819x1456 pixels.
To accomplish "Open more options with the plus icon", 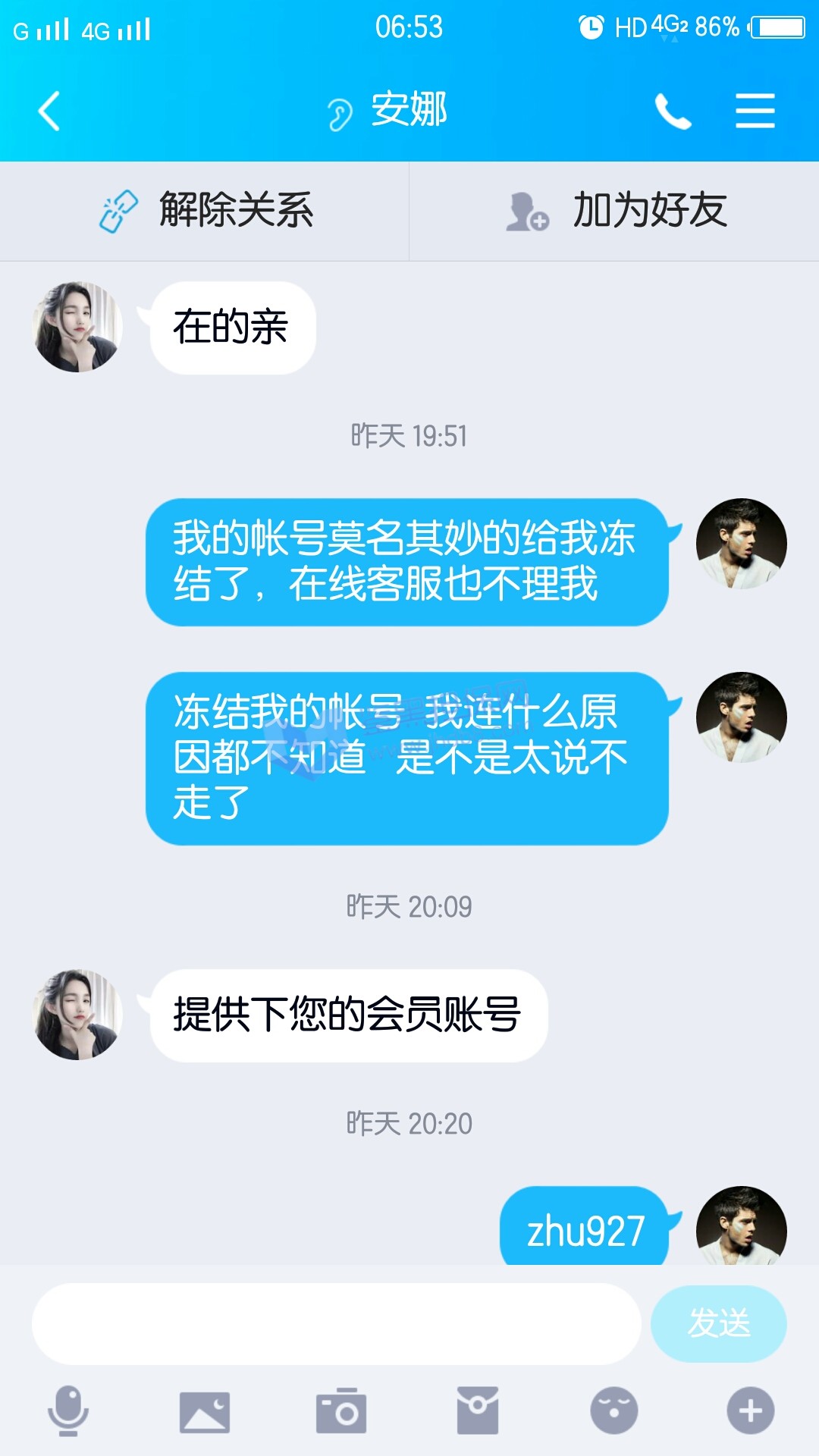I will point(751,1410).
